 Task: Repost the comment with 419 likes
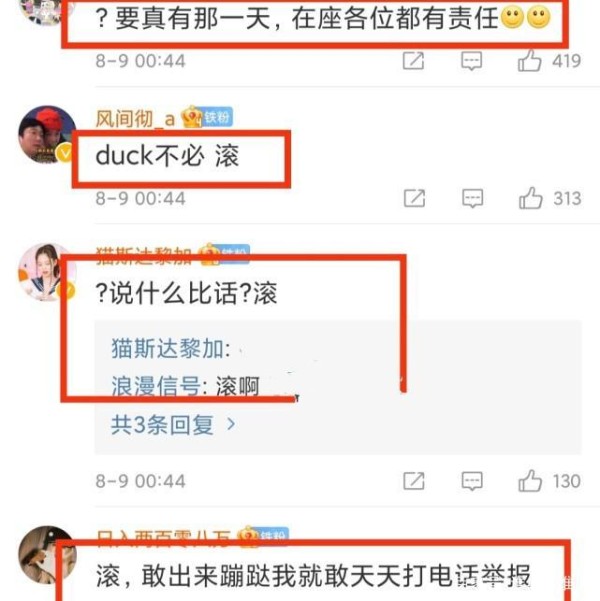(x=413, y=61)
